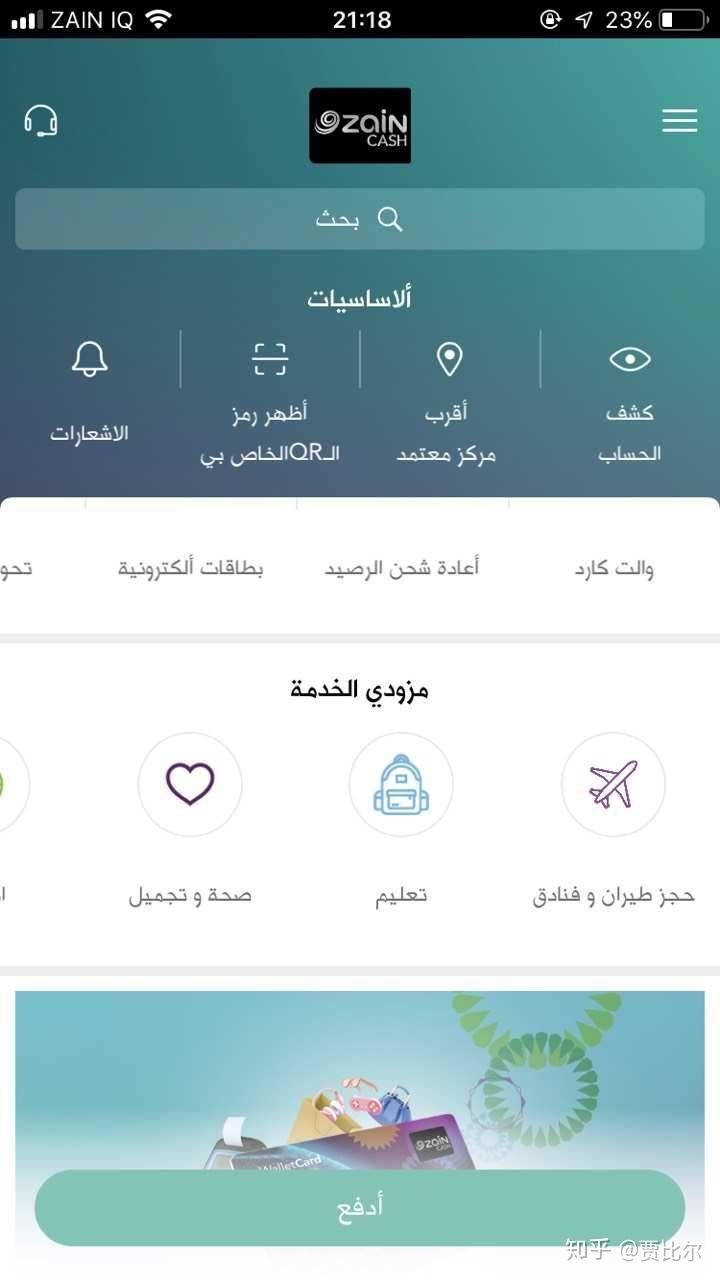This screenshot has height=1281, width=720.
Task: Open الاشعارات notifications
Action: click(90, 395)
